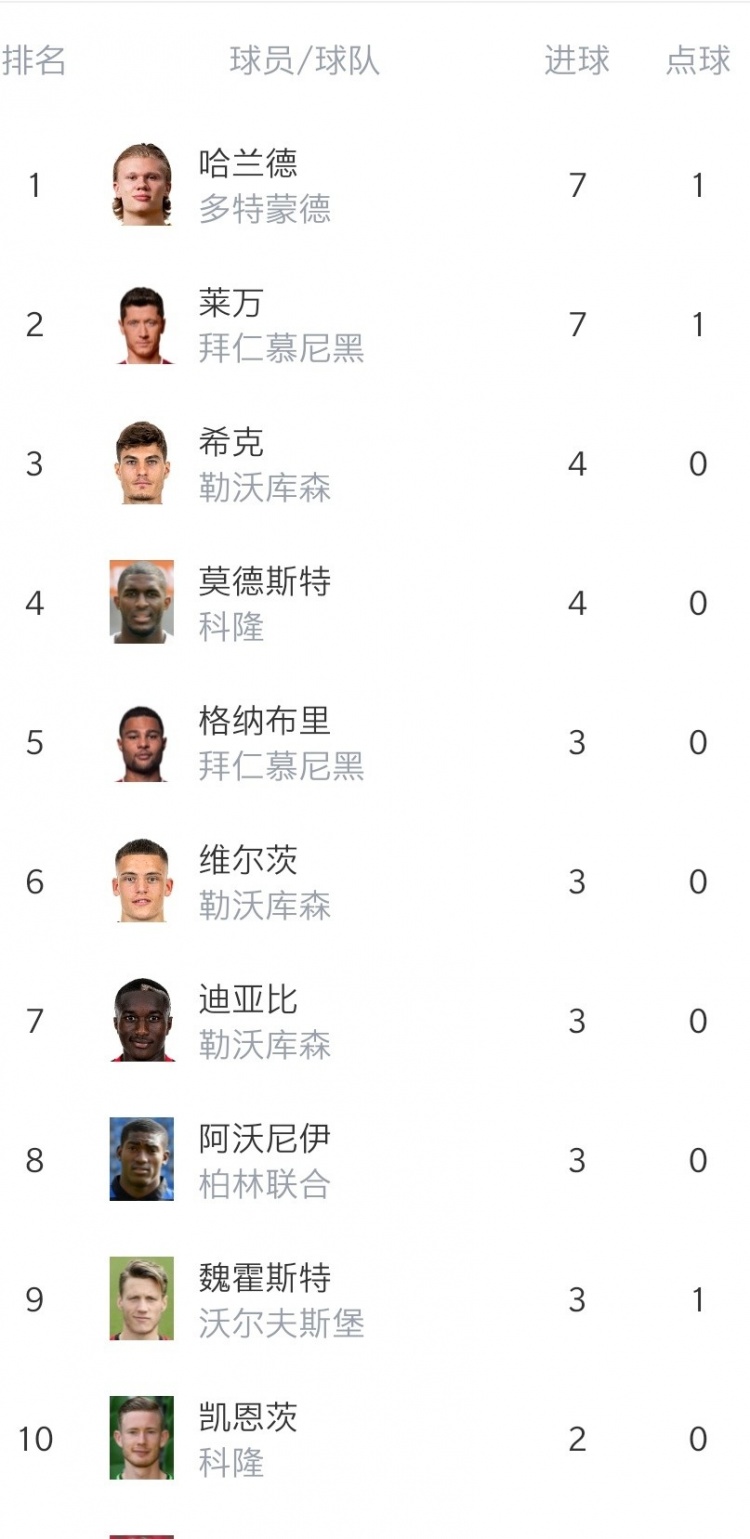
Task: Open the row for 阿沃尼伊
Action: [264, 1138]
